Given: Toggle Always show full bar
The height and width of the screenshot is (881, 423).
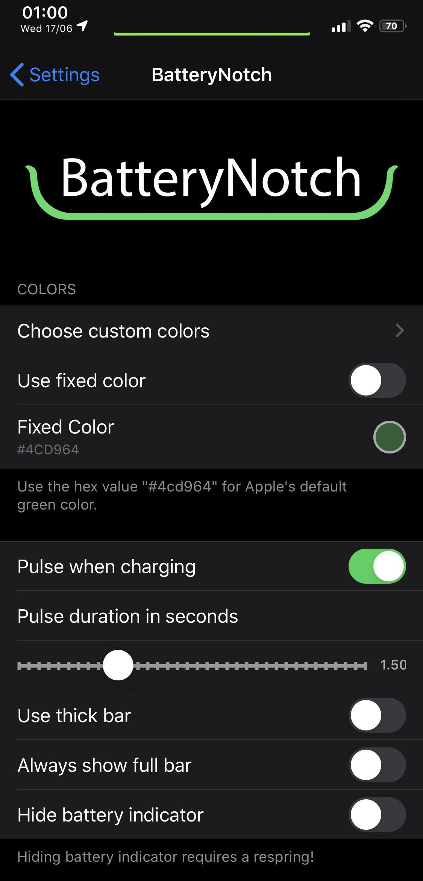Looking at the screenshot, I should (377, 765).
